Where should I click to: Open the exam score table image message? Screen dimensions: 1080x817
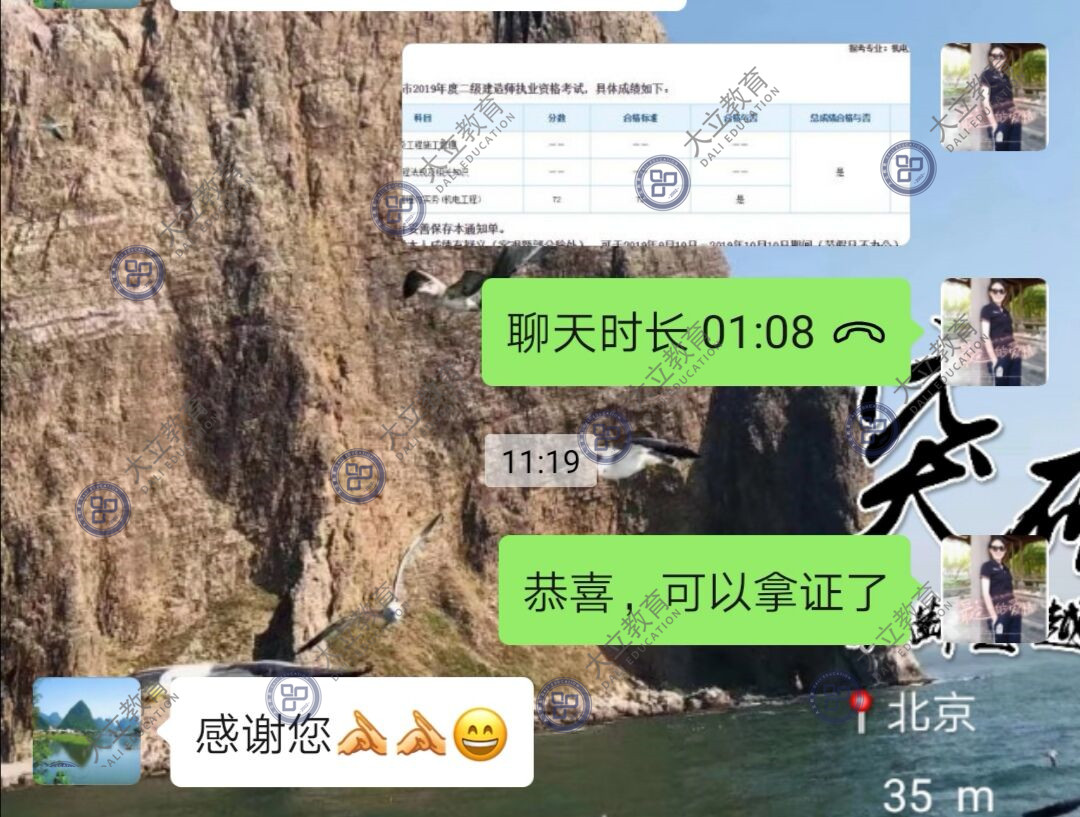(x=655, y=145)
